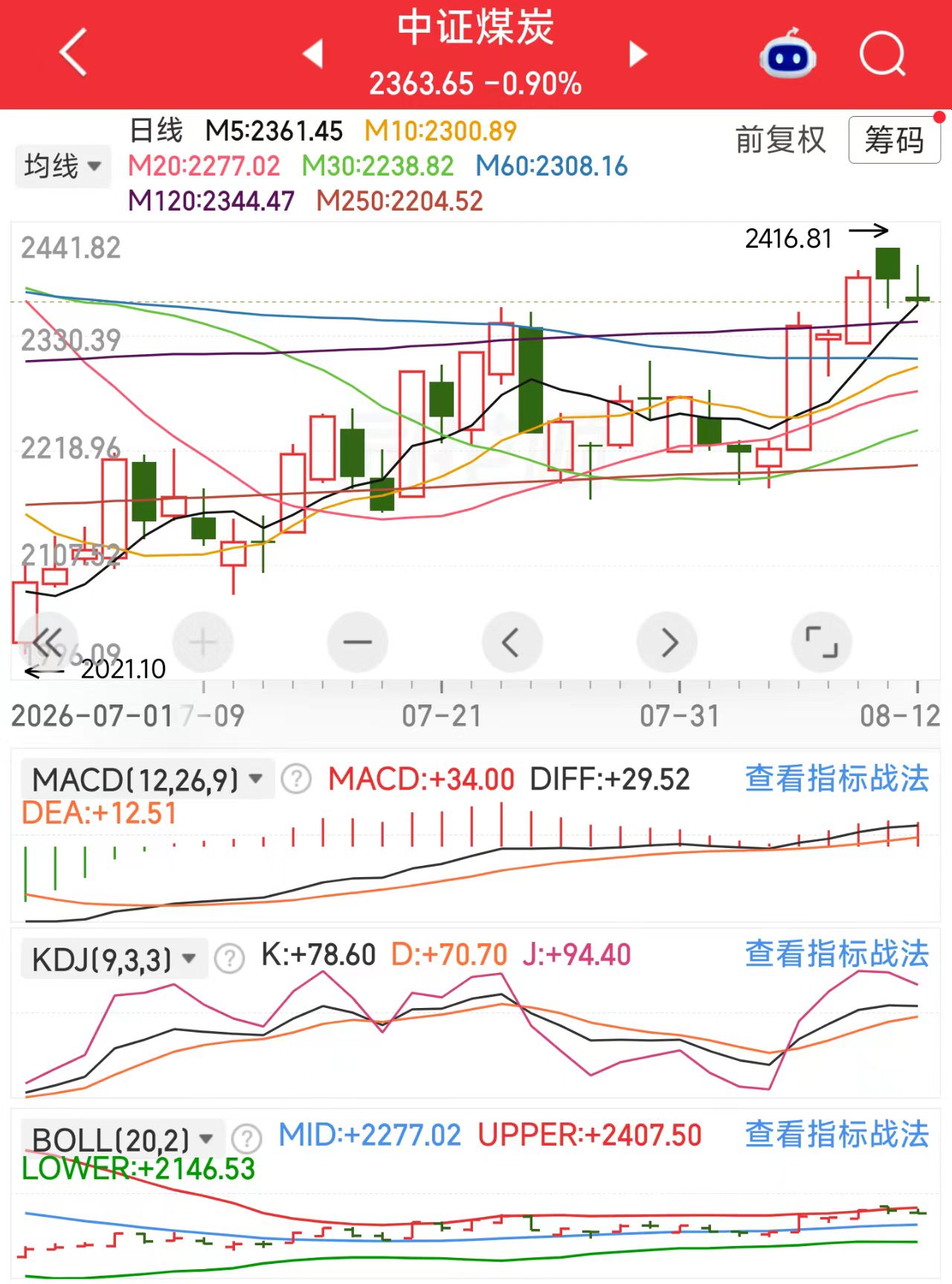Expand the KDJ(9,3,3) indicator dropdown
Viewport: 952px width, 1284px height.
114,959
